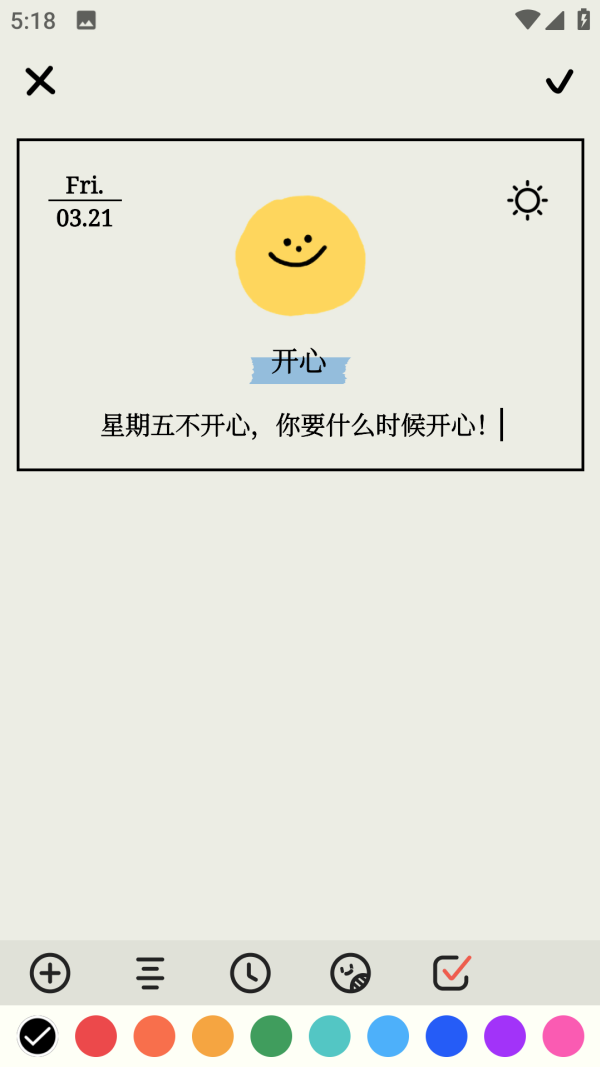Edit the date Fri. 03.21
Screen dimensions: 600x1067
[85, 202]
